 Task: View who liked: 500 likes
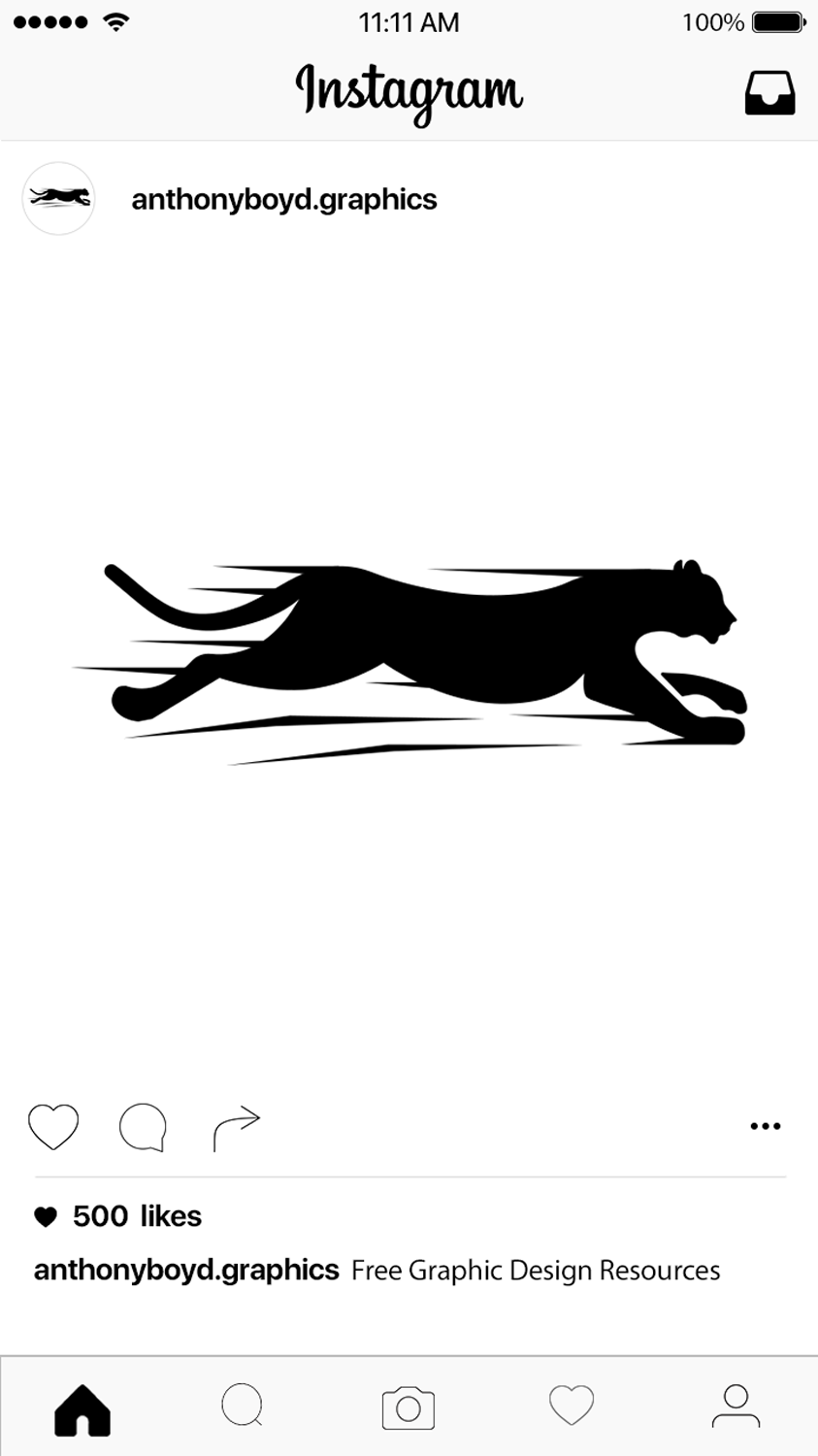pos(137,1216)
